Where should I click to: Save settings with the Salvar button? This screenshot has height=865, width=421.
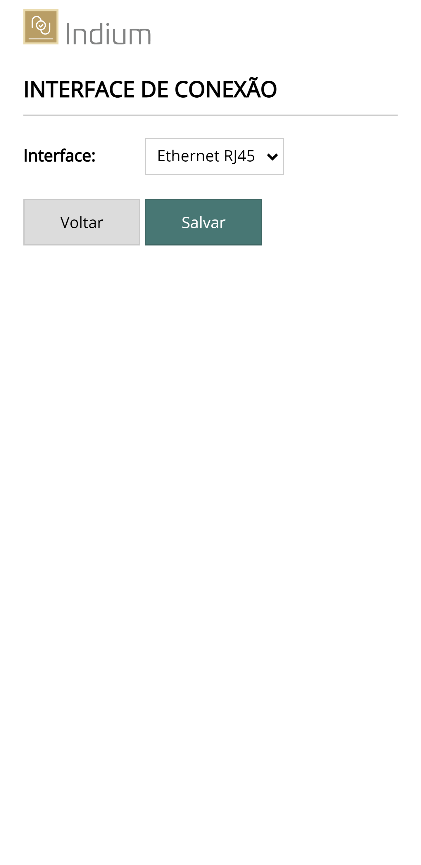(x=203, y=222)
